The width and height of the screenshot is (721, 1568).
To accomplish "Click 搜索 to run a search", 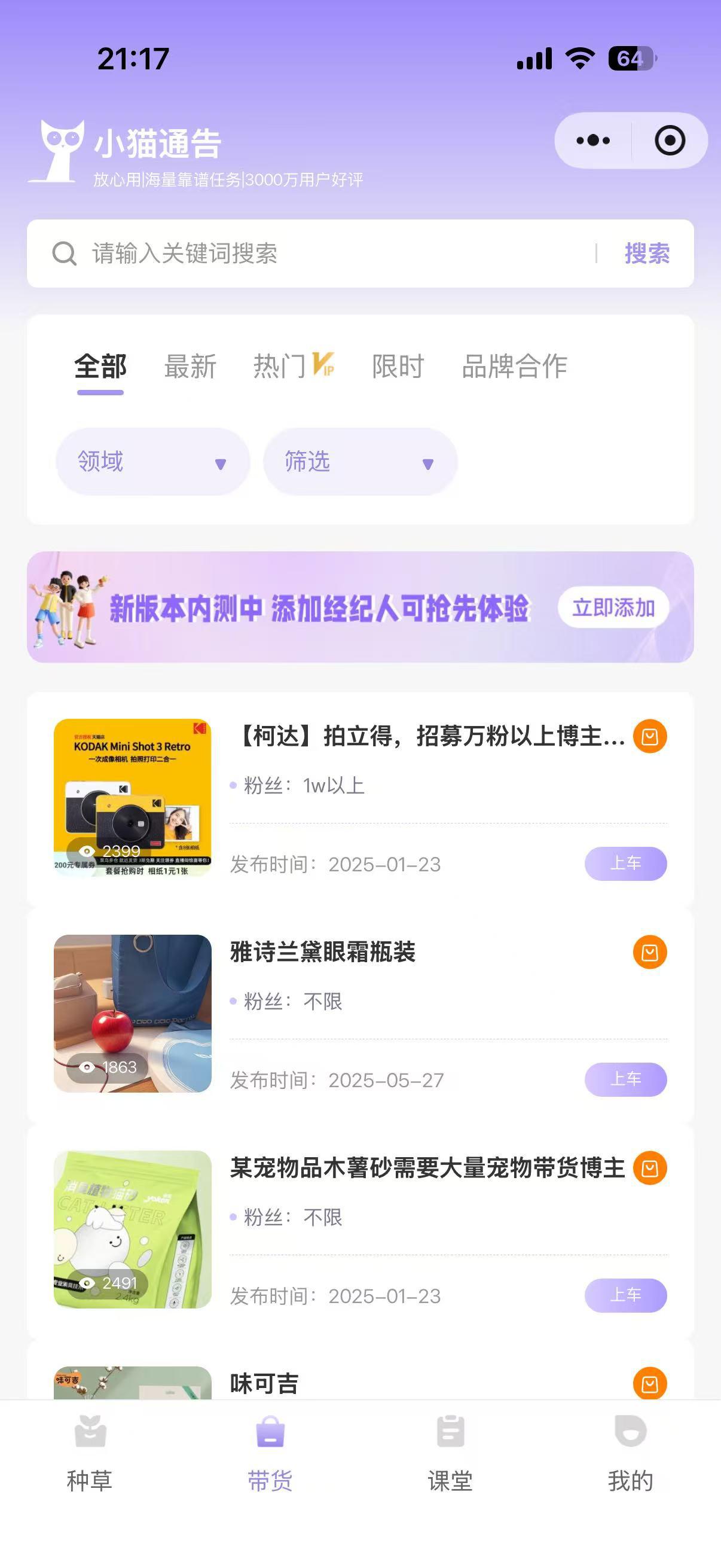I will coord(646,254).
